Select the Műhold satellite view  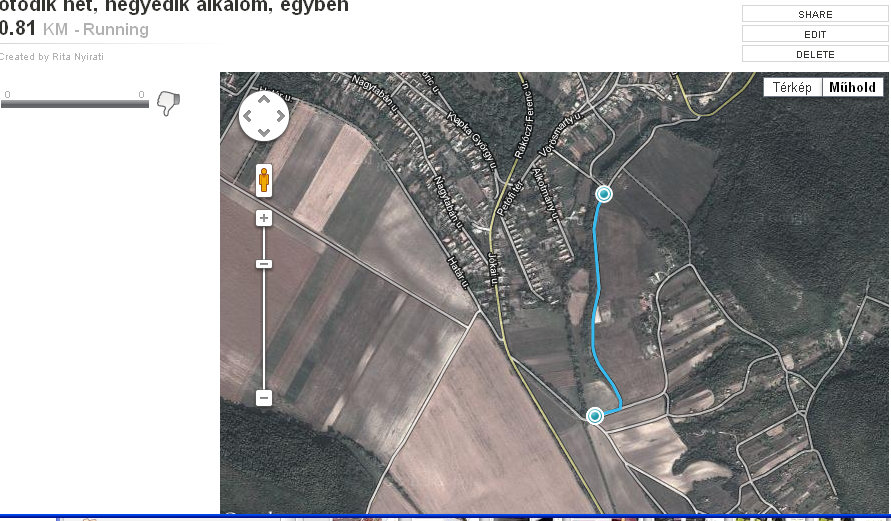(852, 87)
